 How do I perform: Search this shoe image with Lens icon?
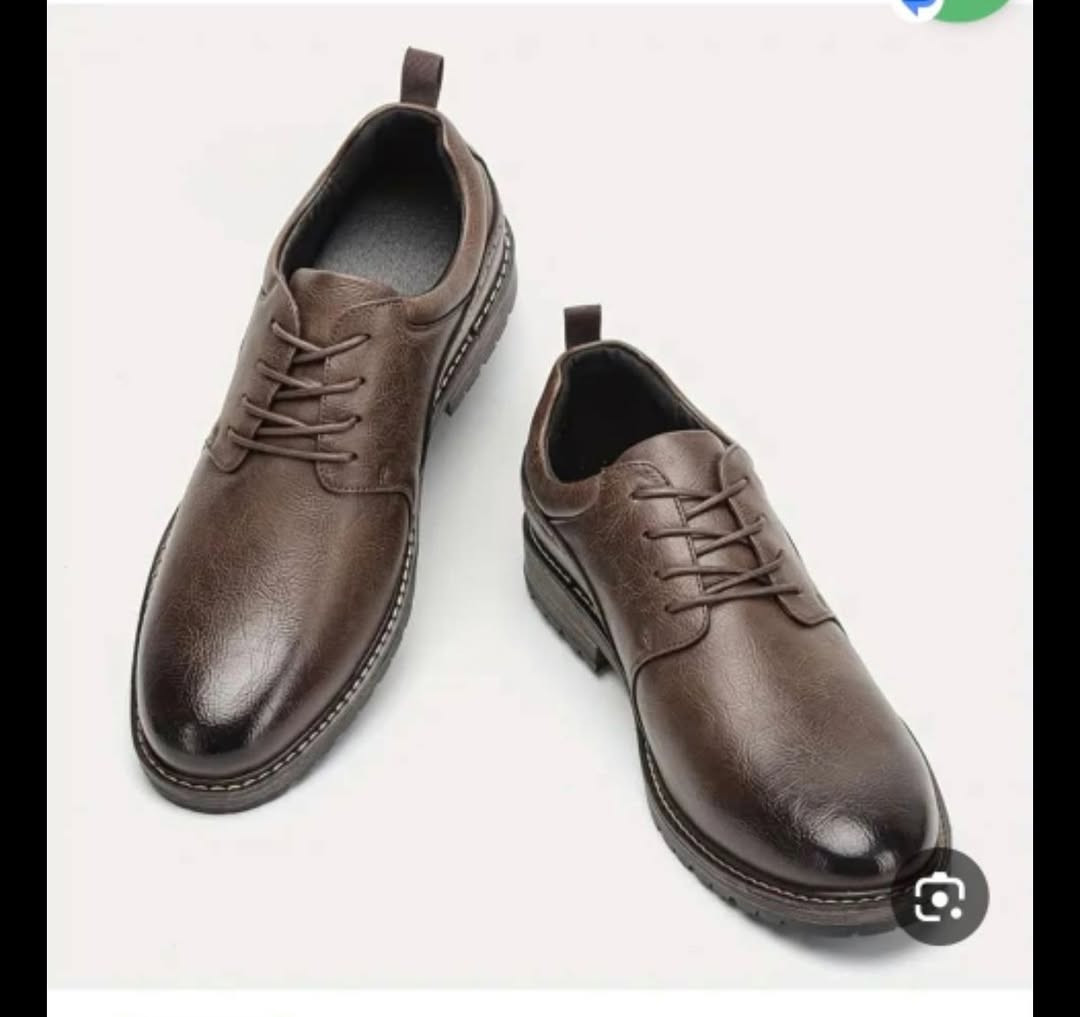(939, 897)
